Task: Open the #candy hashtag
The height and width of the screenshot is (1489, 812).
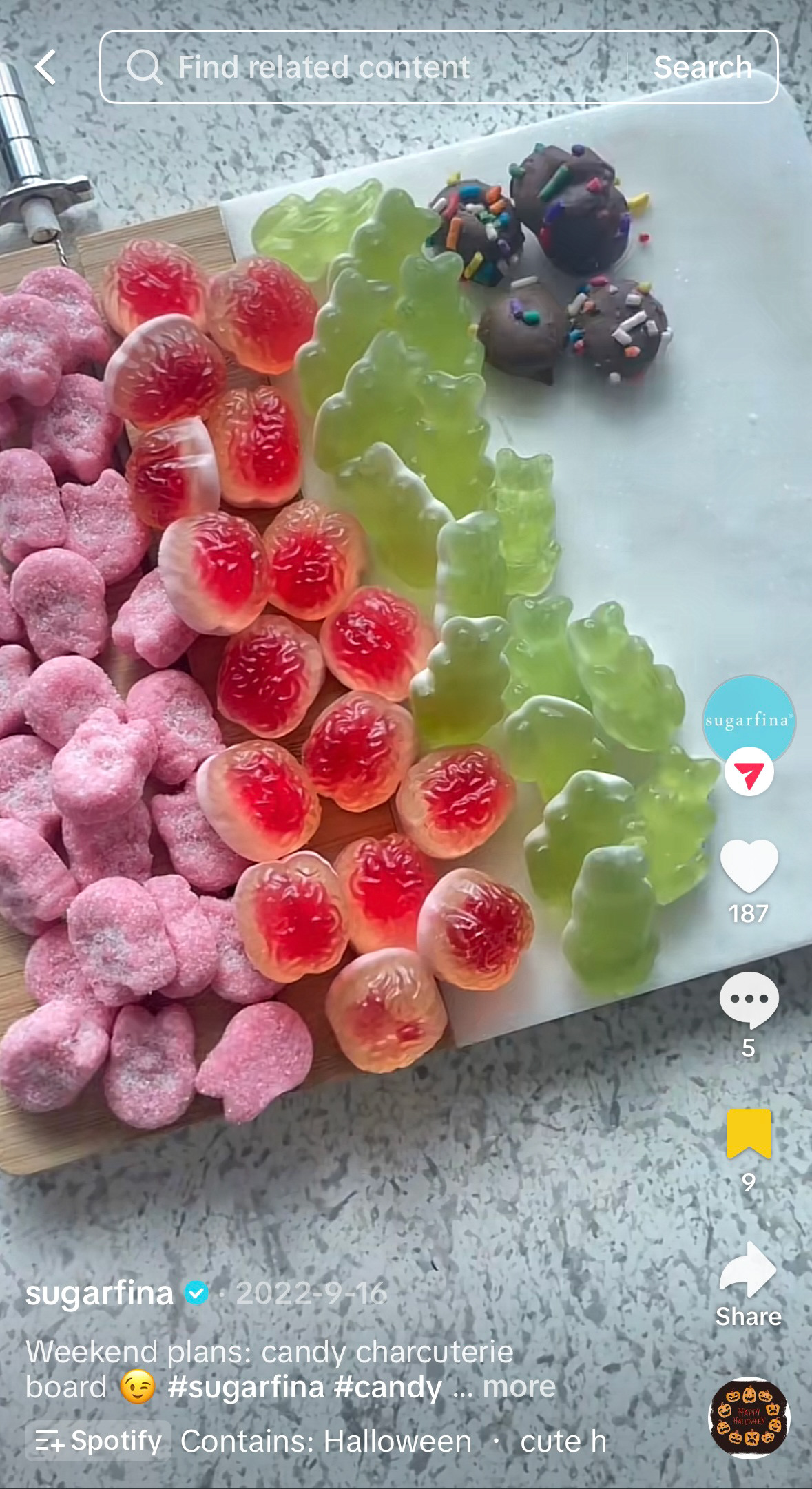Action: pyautogui.click(x=388, y=1386)
